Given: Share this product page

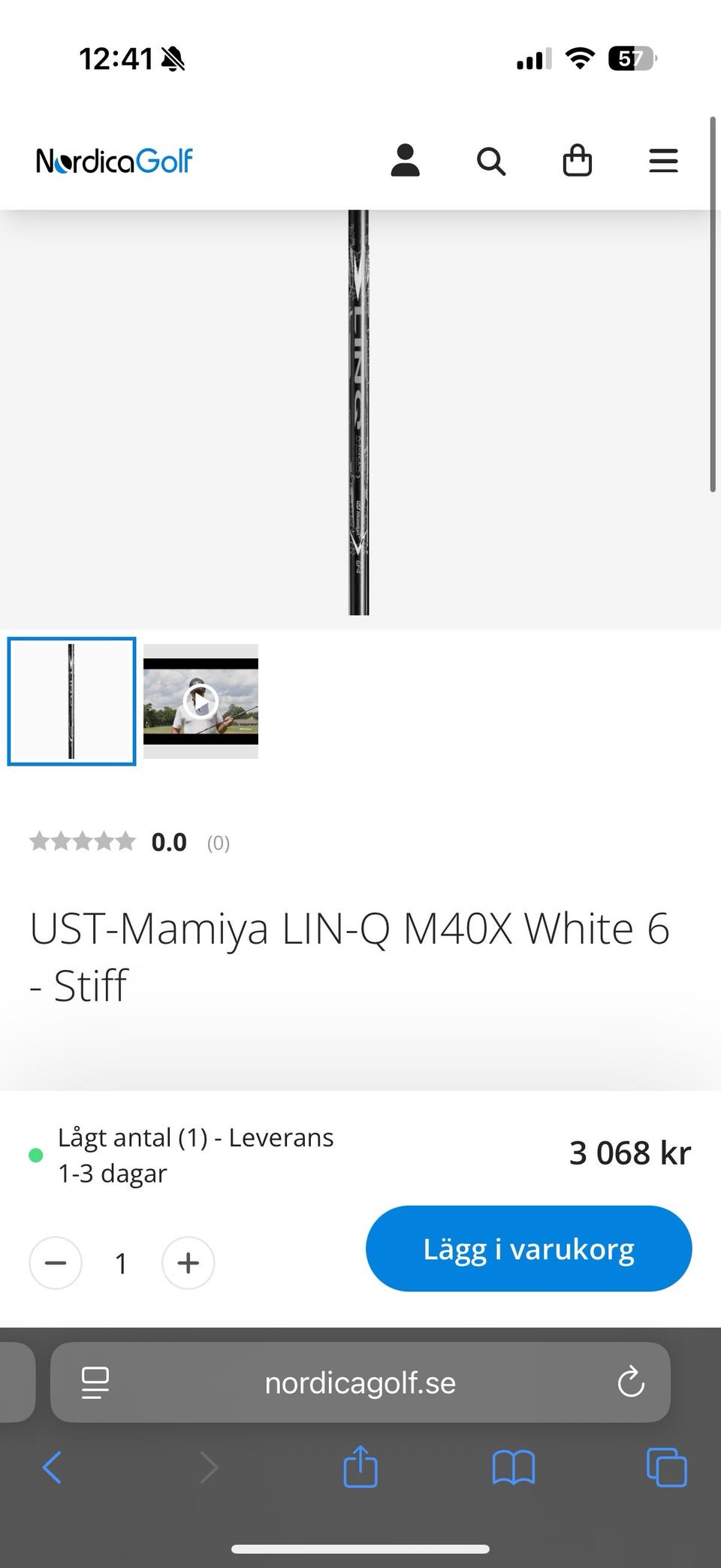Looking at the screenshot, I should coord(360,1467).
